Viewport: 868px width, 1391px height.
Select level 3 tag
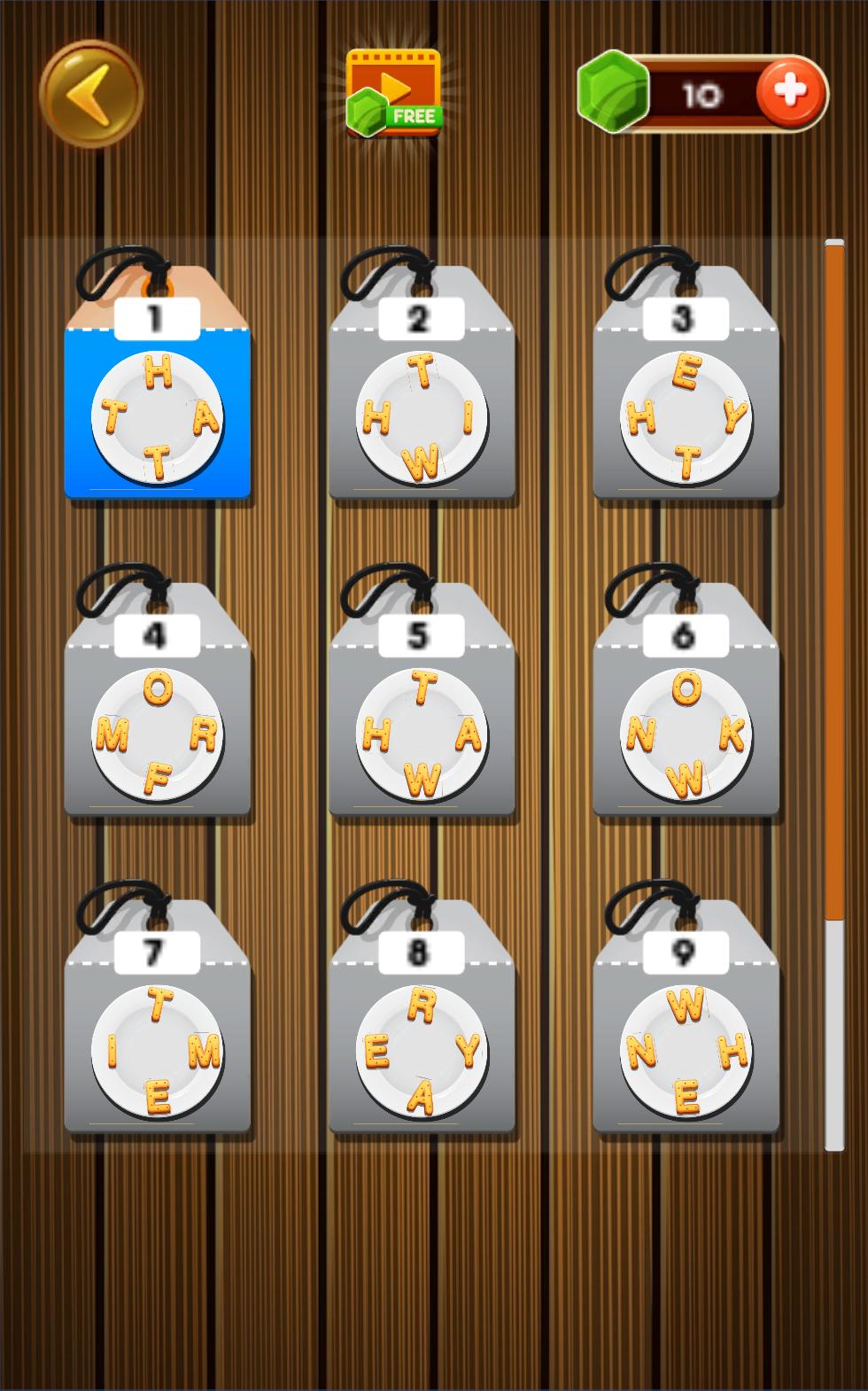[686, 399]
